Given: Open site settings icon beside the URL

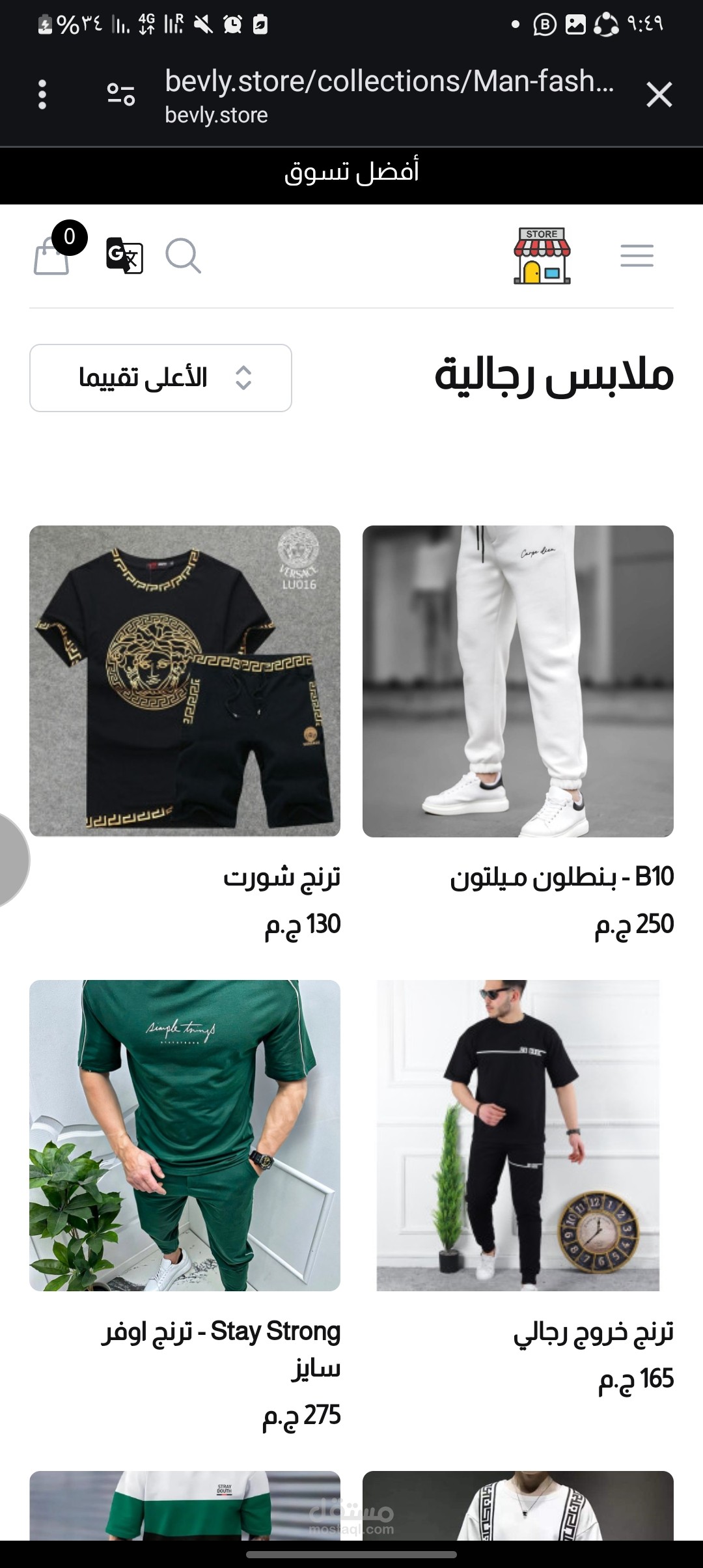Looking at the screenshot, I should [121, 95].
